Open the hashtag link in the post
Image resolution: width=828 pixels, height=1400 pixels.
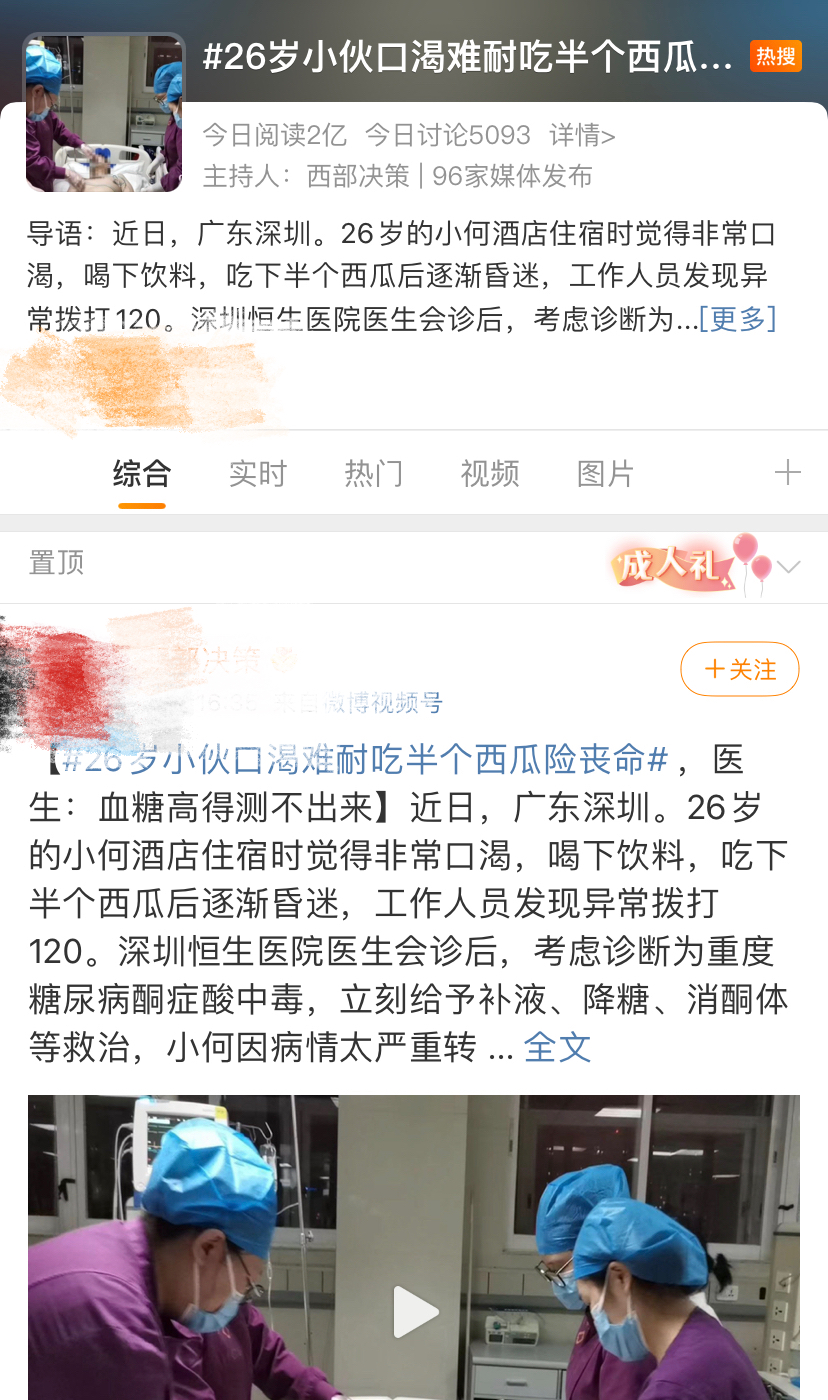(x=363, y=760)
